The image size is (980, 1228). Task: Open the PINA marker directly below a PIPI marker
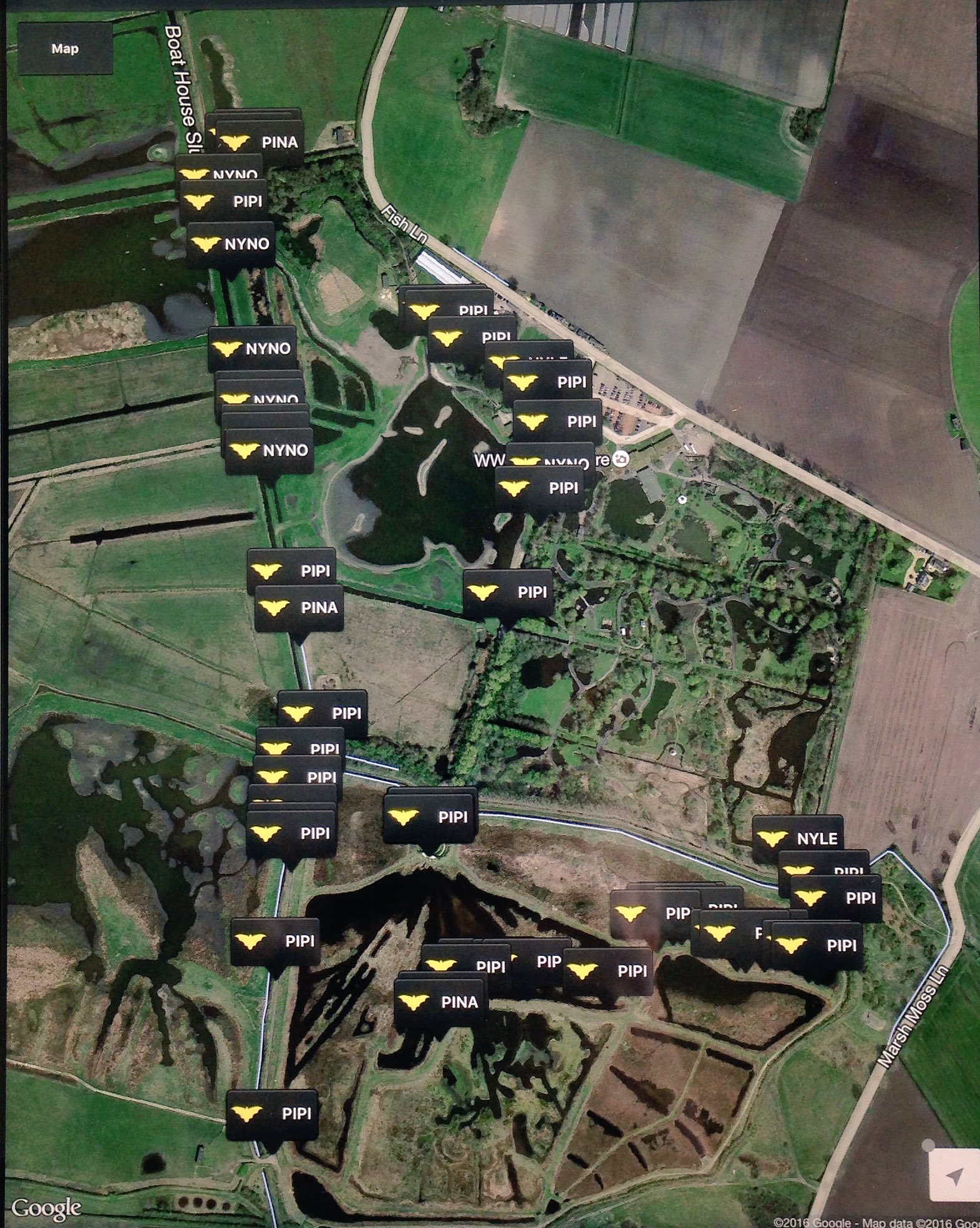point(299,607)
